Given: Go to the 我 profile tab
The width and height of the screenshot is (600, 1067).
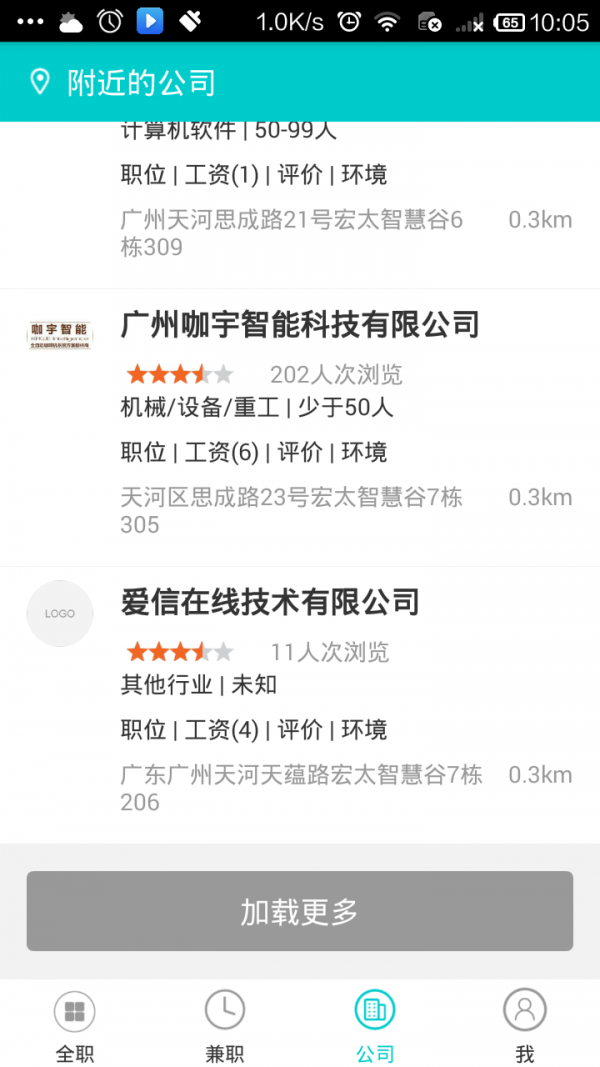Looking at the screenshot, I should 524,1025.
